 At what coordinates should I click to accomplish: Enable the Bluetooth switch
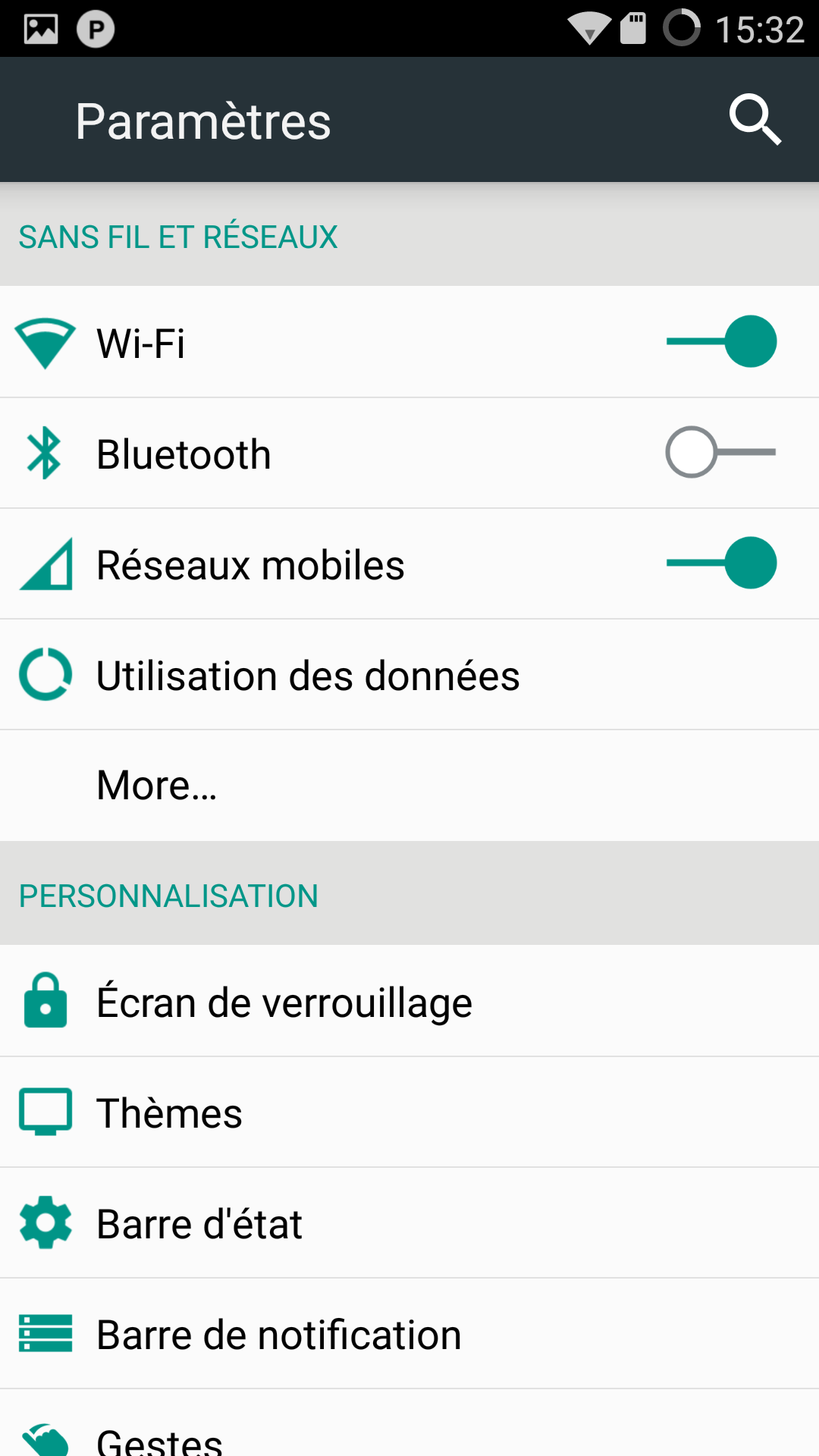tap(721, 453)
